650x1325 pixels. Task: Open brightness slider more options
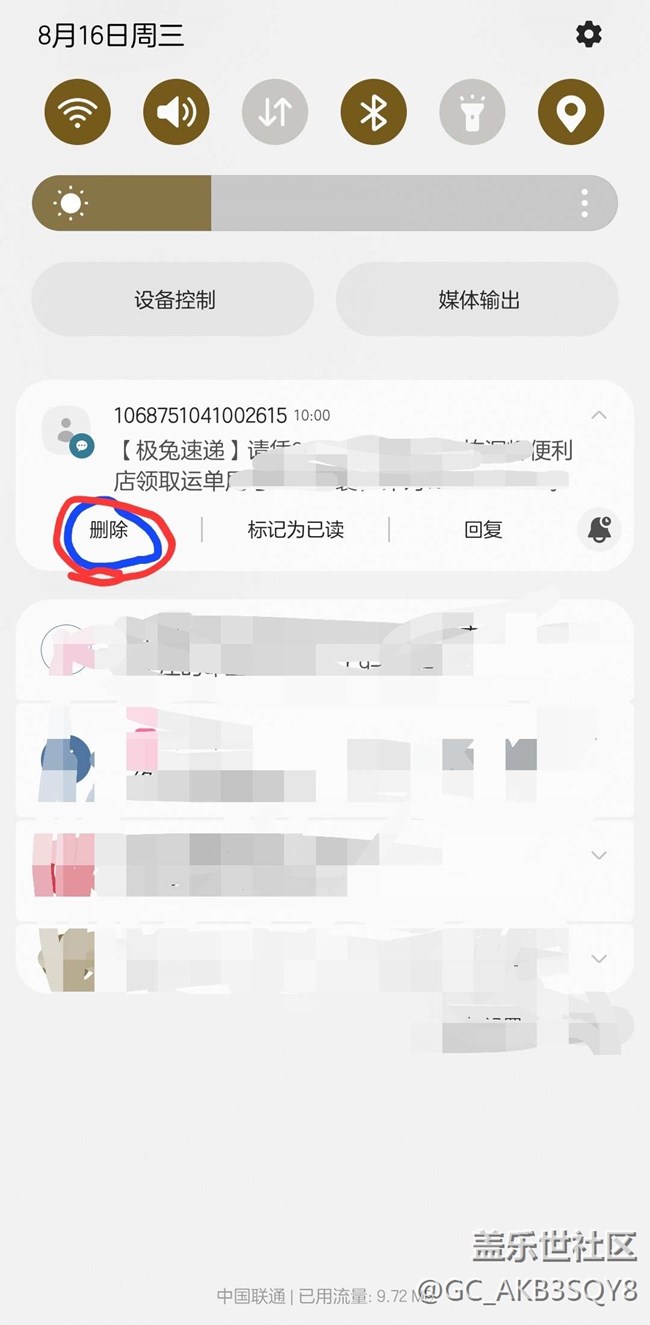584,204
